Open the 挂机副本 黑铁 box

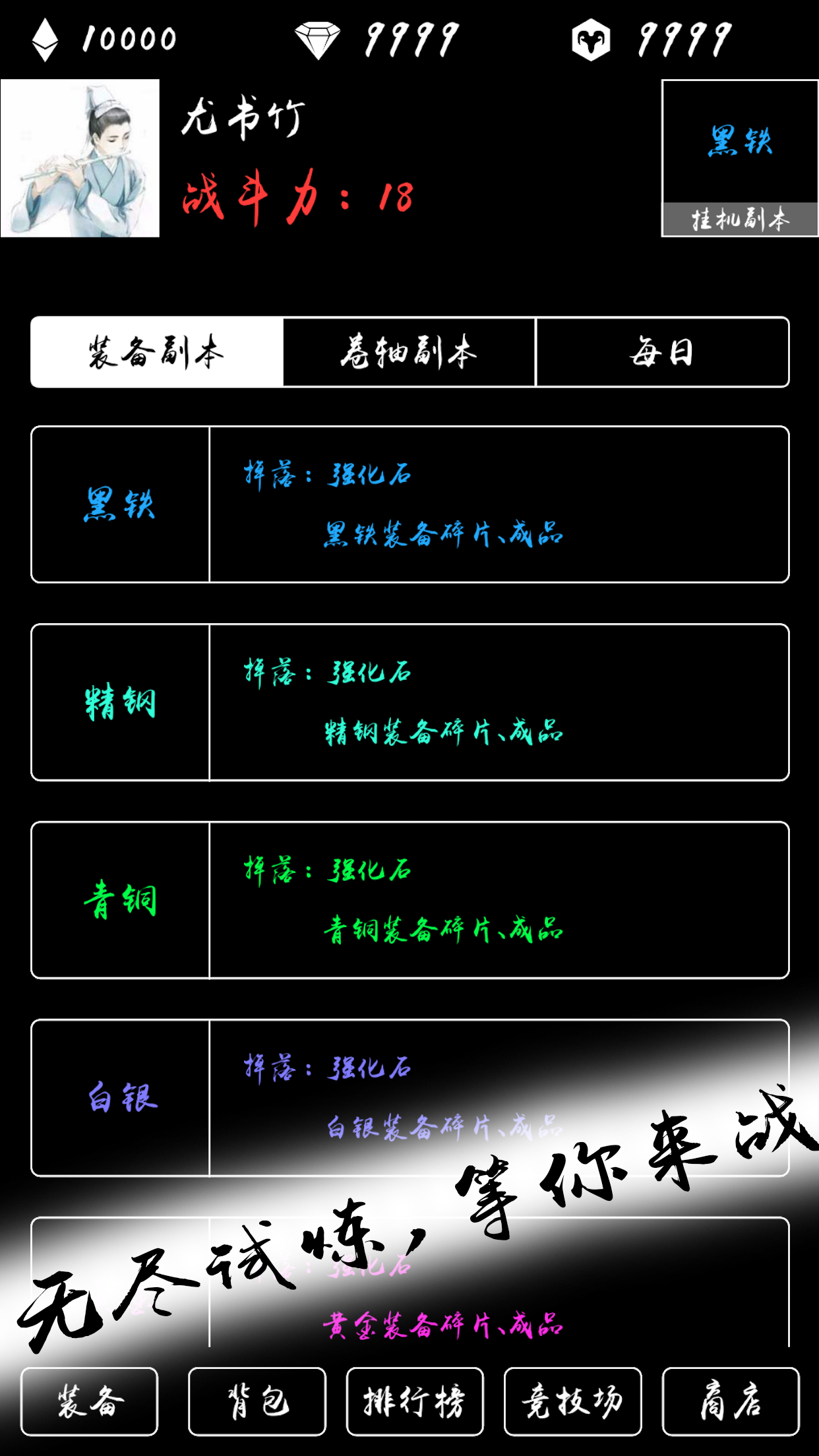click(x=740, y=158)
